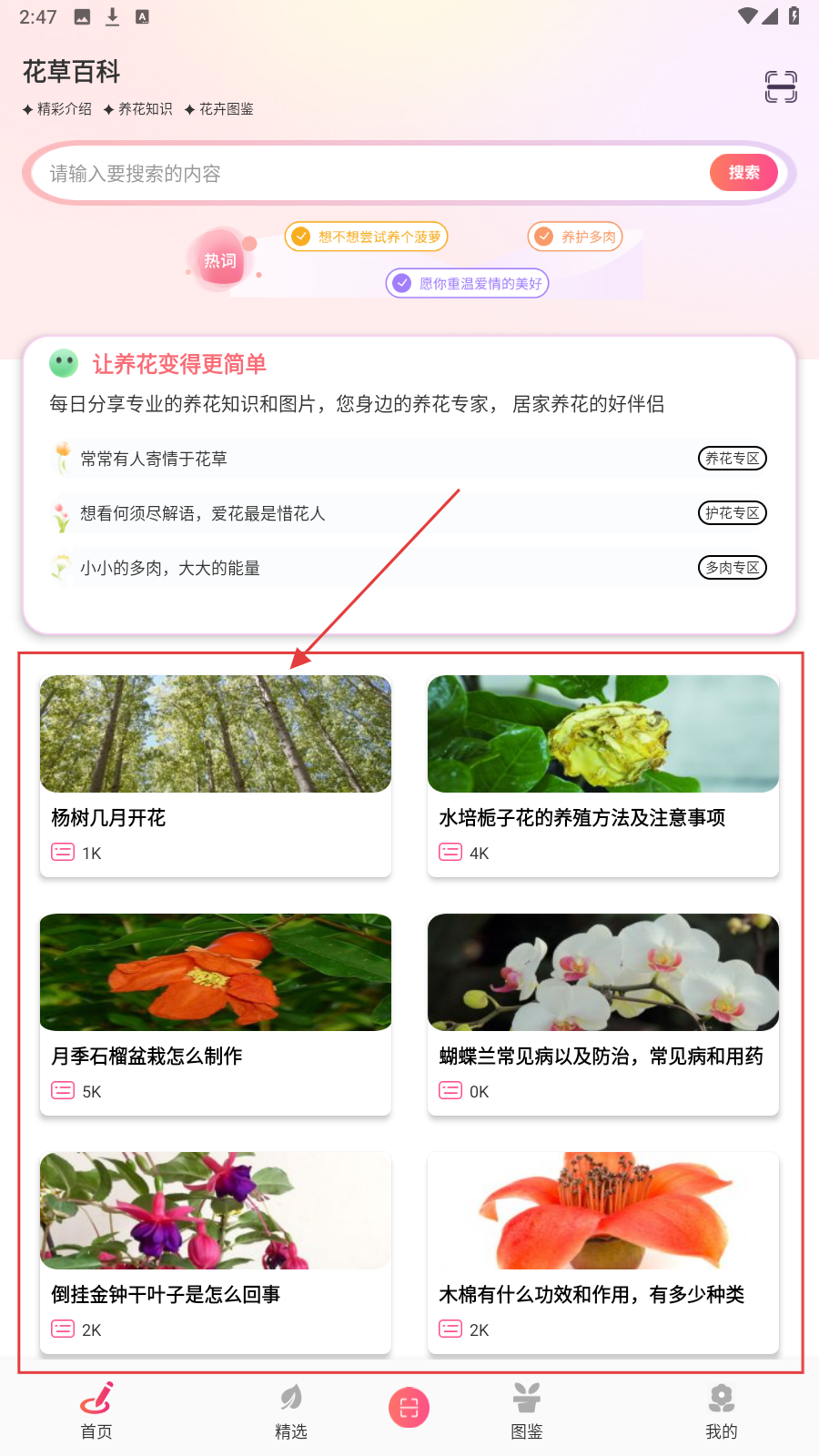819x1456 pixels.
Task: Open article 月季石榴盆栽怎么制作
Action: pos(216,1014)
